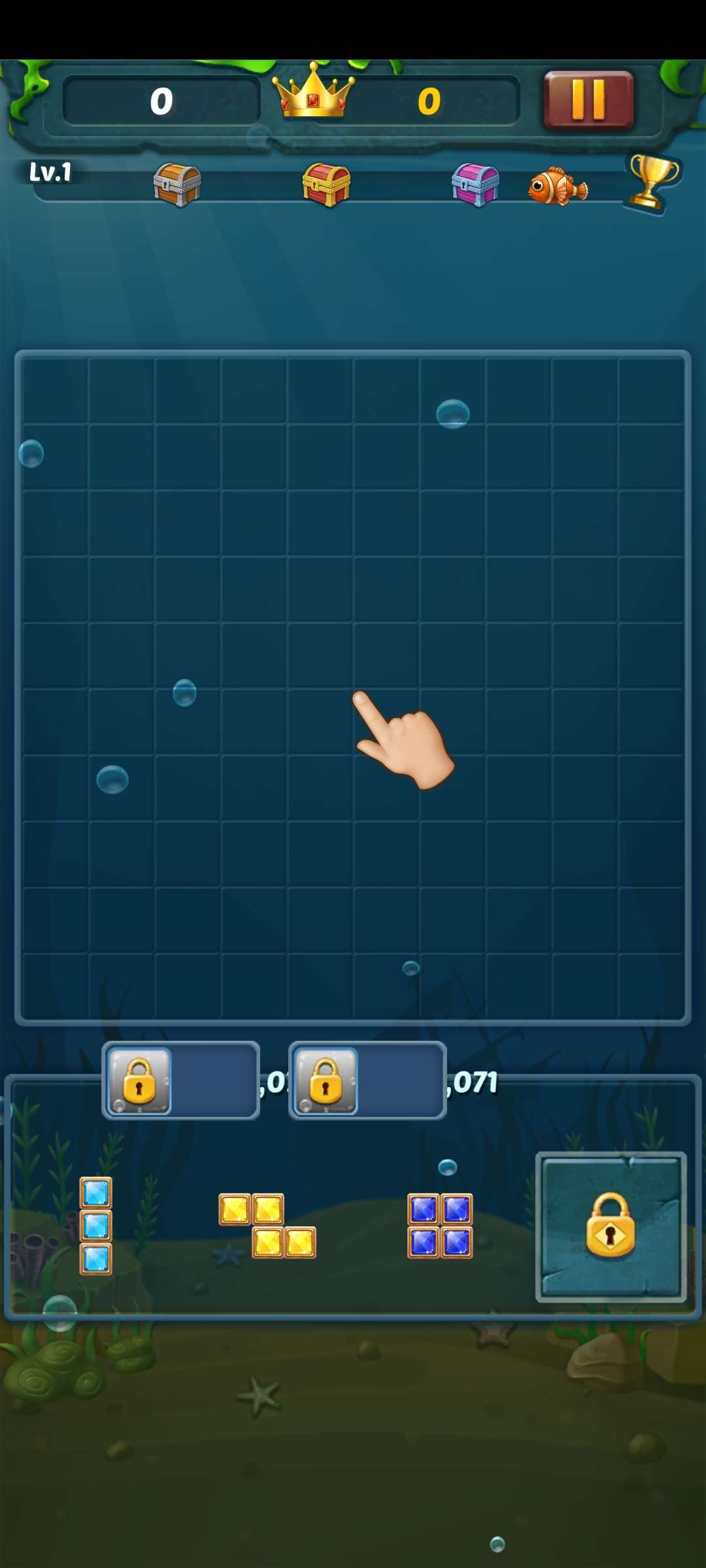Tap the first locked power-up slot
The width and height of the screenshot is (706, 1568).
click(x=180, y=1081)
